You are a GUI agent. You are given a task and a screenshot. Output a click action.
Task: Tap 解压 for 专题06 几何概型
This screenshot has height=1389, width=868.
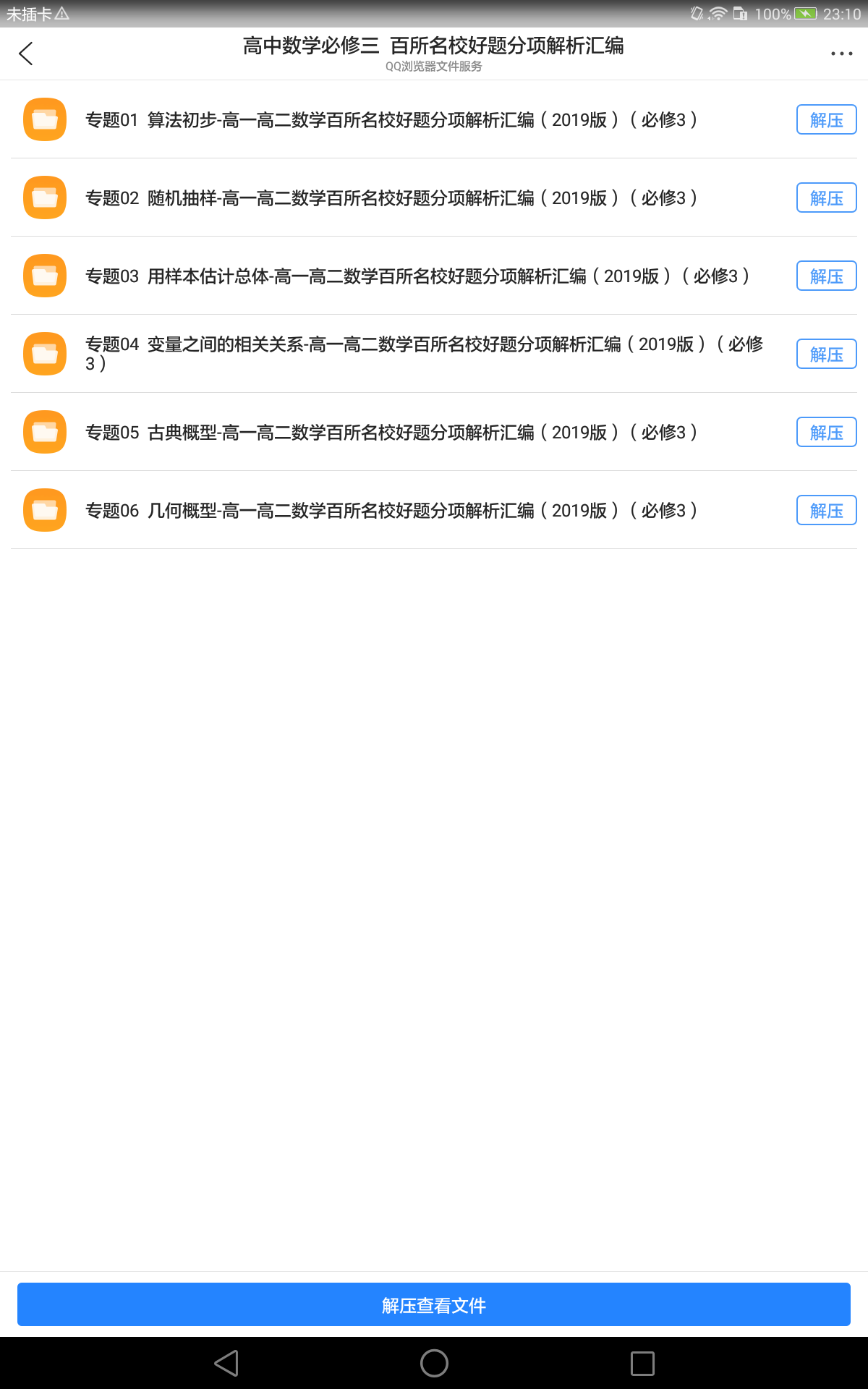pyautogui.click(x=826, y=510)
